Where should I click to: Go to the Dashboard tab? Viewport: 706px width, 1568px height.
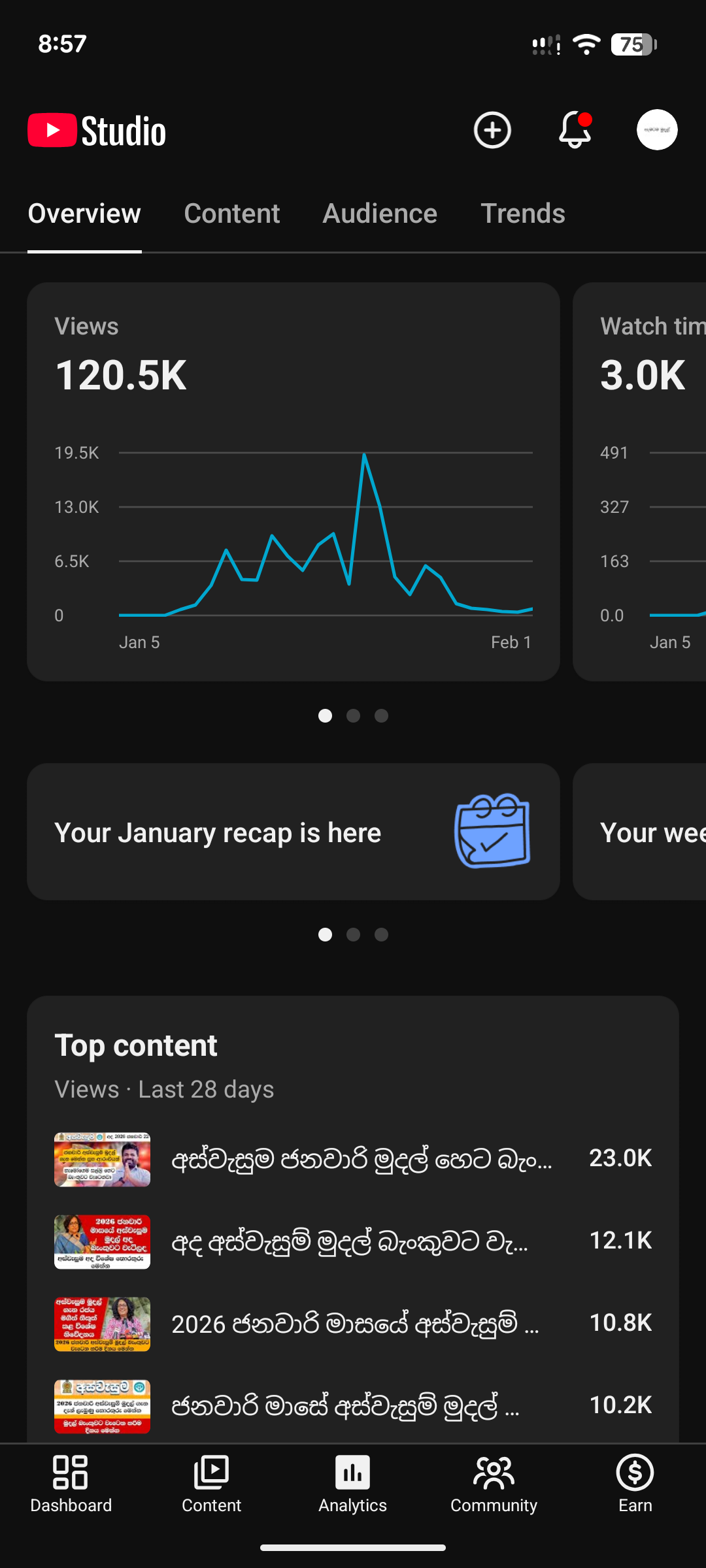click(x=71, y=1484)
